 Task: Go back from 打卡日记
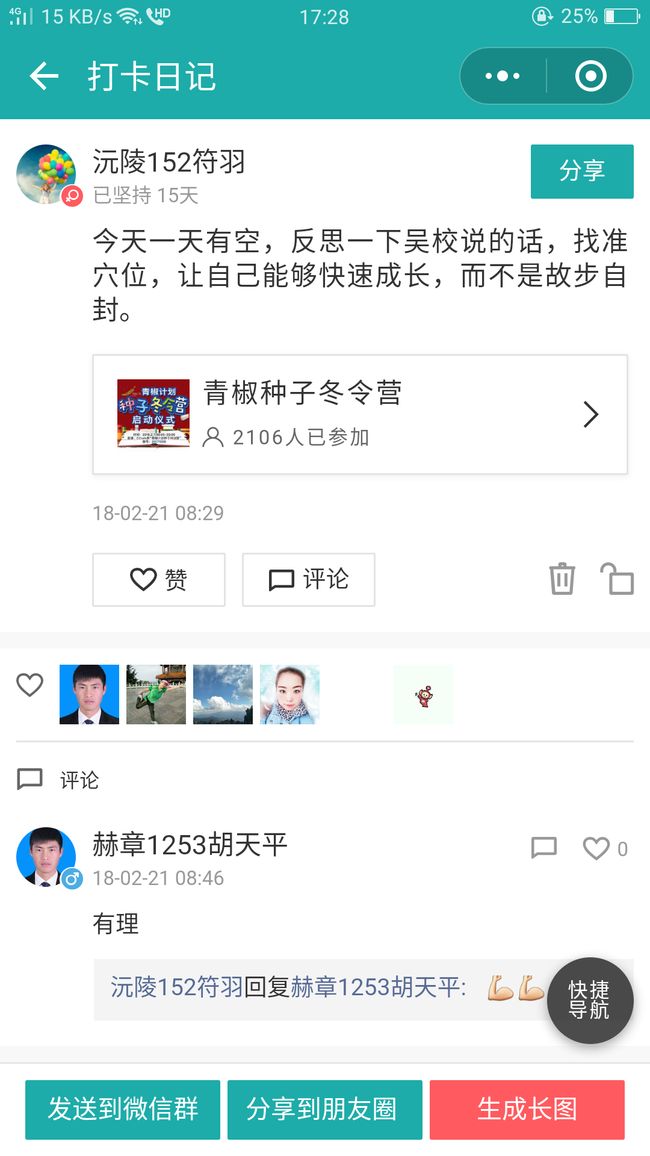click(43, 76)
